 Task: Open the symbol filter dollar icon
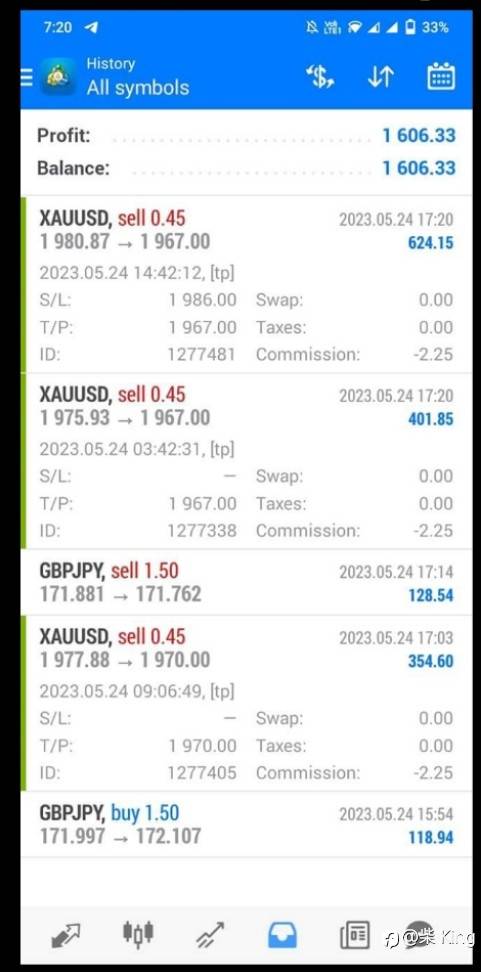(320, 77)
